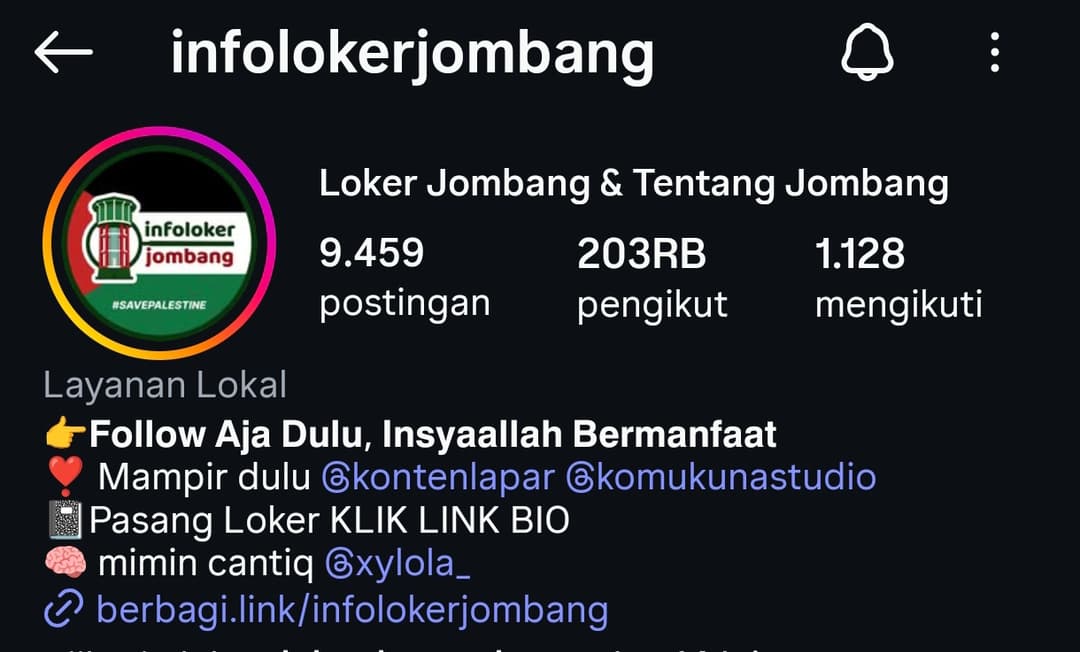The width and height of the screenshot is (1080, 652).
Task: Open the @komukunastudio profile mention
Action: pyautogui.click(x=721, y=477)
